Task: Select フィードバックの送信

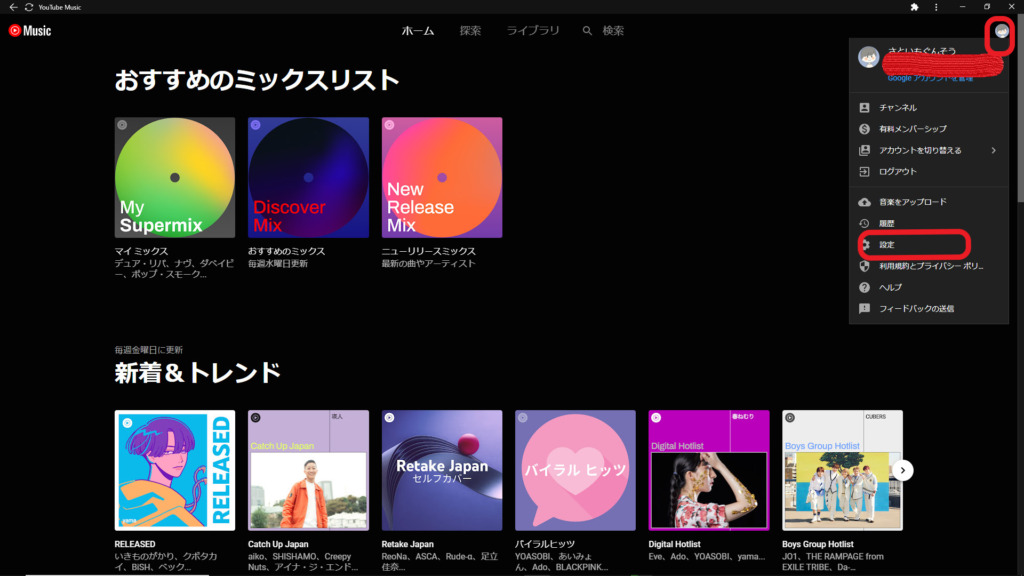Action: 916,308
